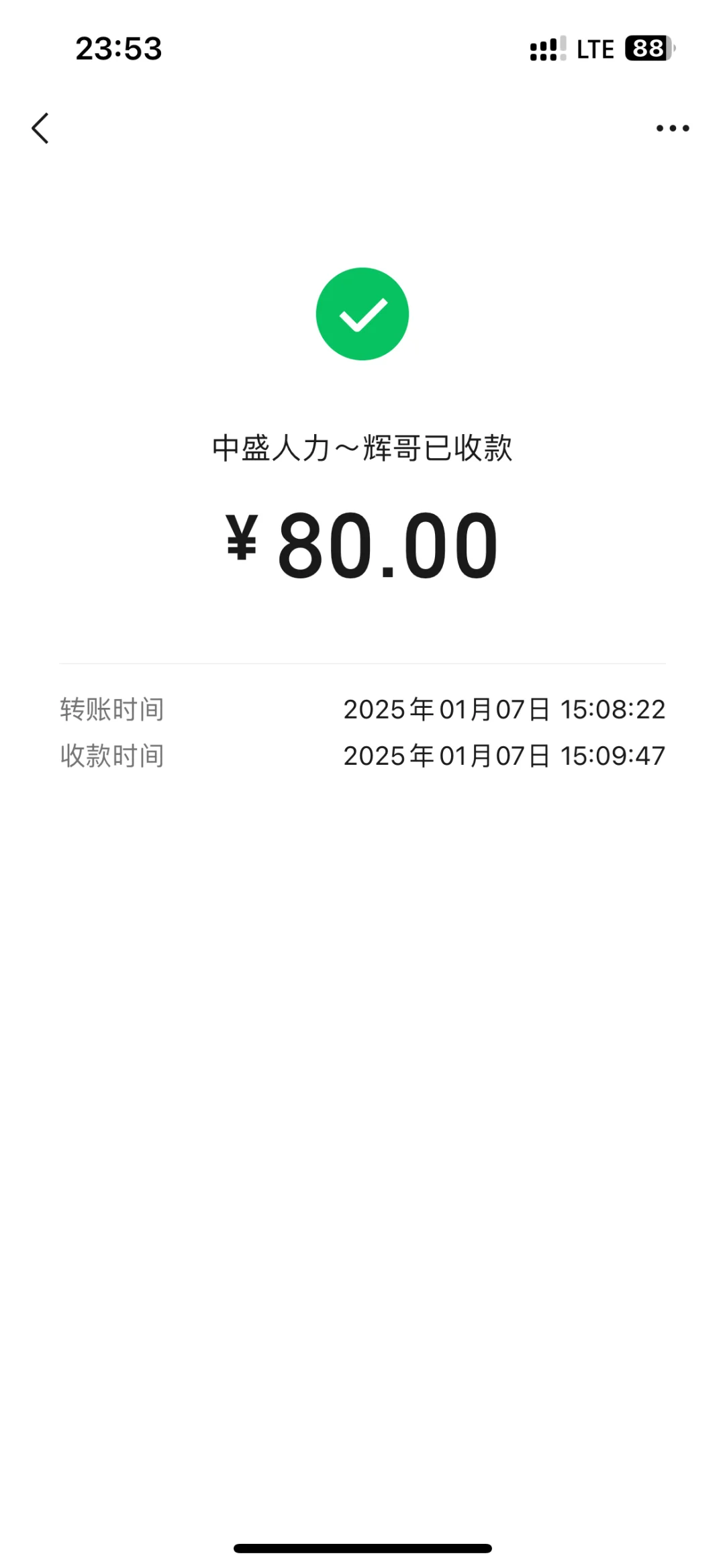Go back from the transfer receipt
The width and height of the screenshot is (725, 1568).
point(40,128)
